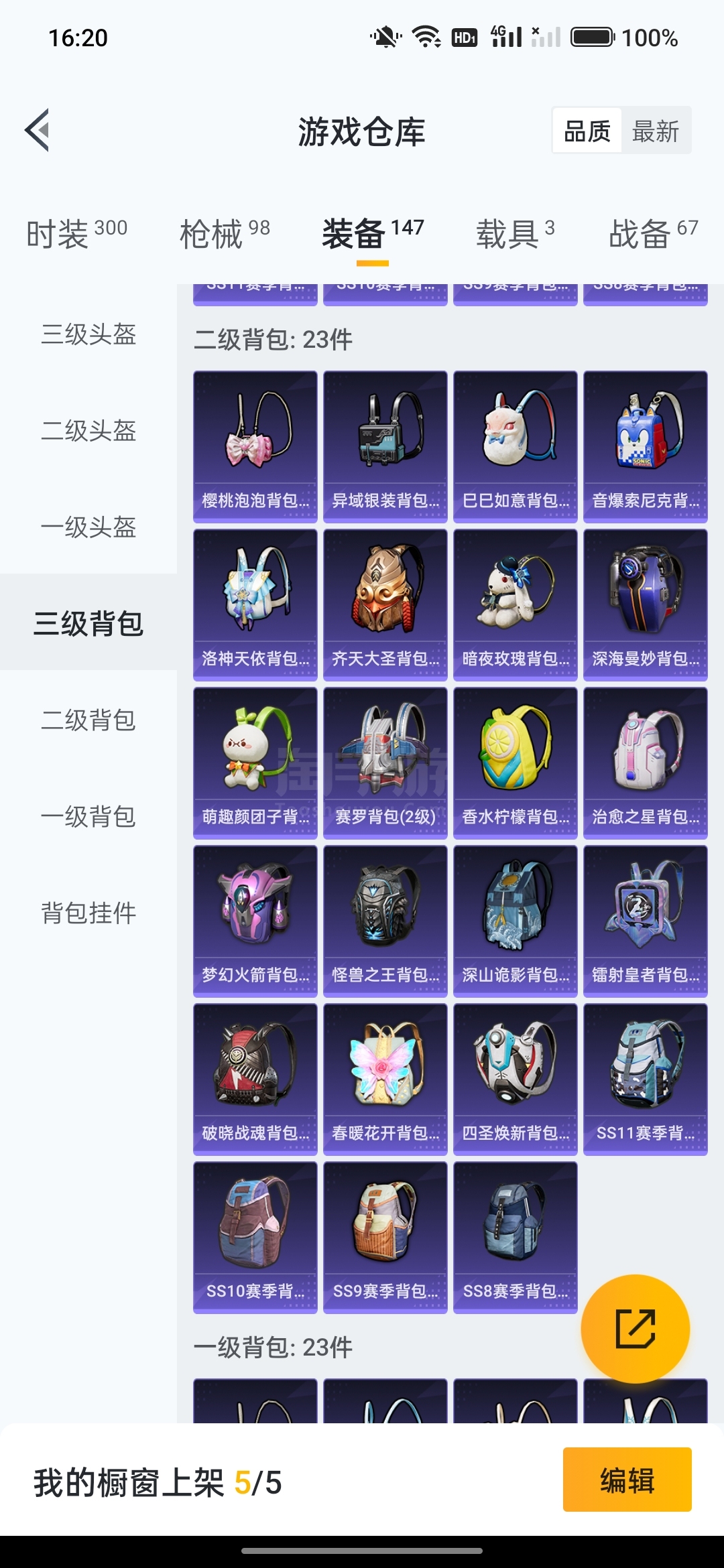Image resolution: width=724 pixels, height=1568 pixels.
Task: Select 一级背包 in the side menu
Action: click(x=88, y=816)
